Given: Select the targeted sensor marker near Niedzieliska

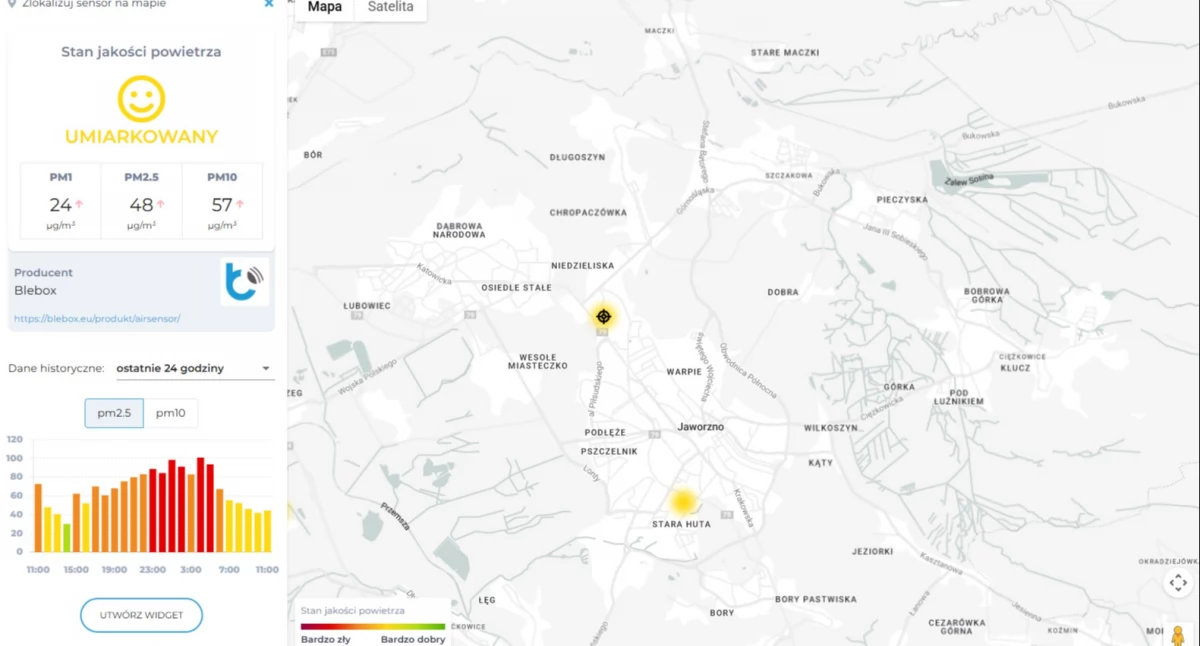Looking at the screenshot, I should click(x=603, y=317).
